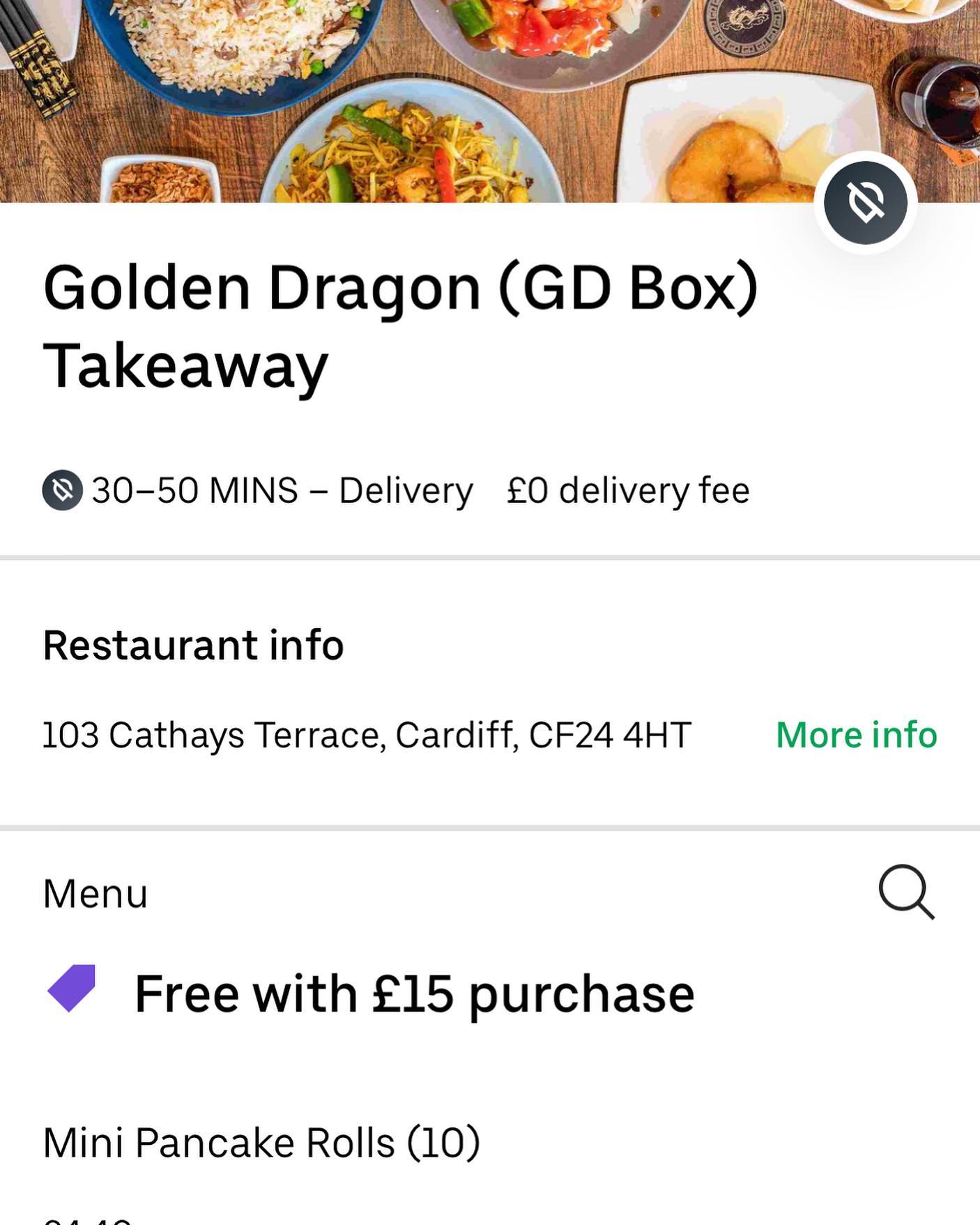Tap the round tag badge icon on the banner
The width and height of the screenshot is (980, 1225).
(x=865, y=203)
